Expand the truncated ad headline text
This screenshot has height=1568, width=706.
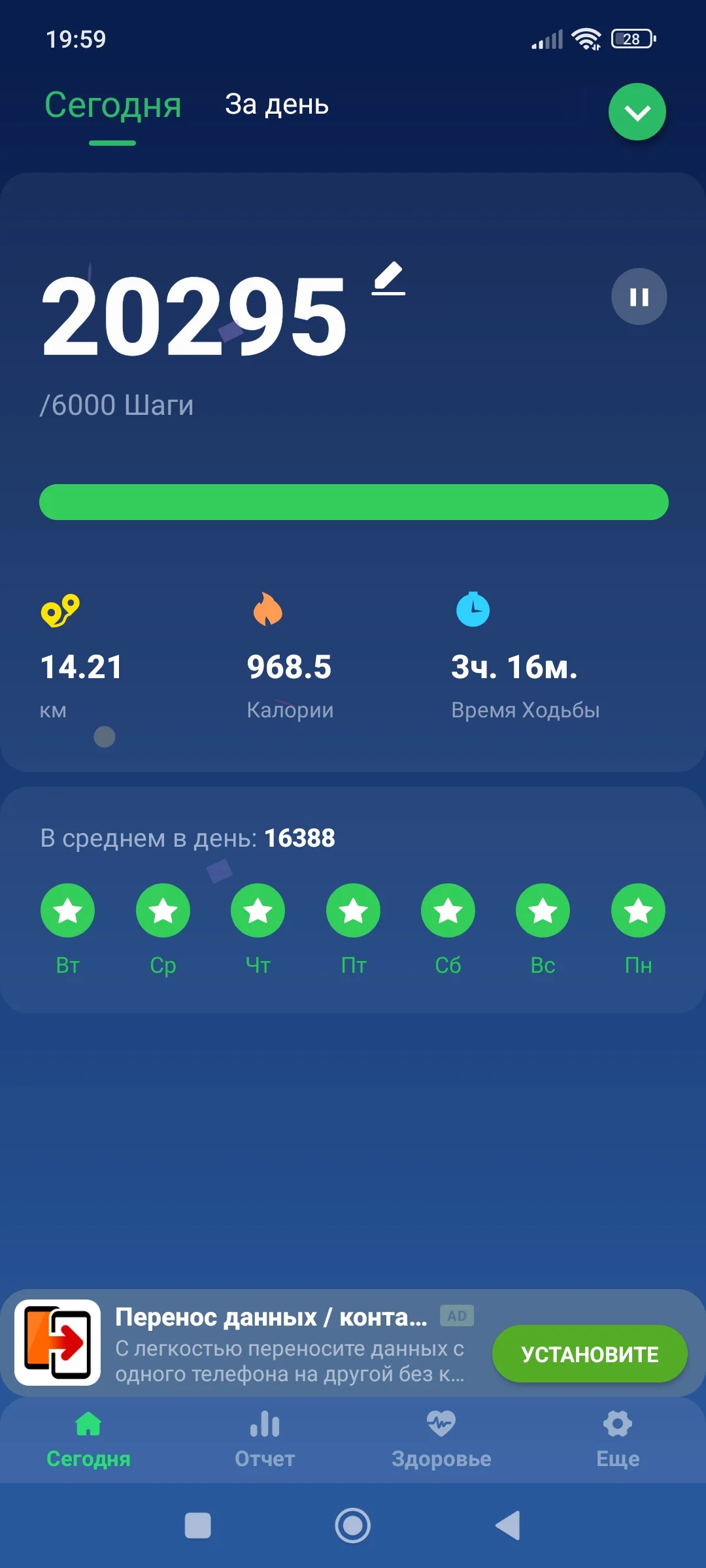pos(271,1317)
